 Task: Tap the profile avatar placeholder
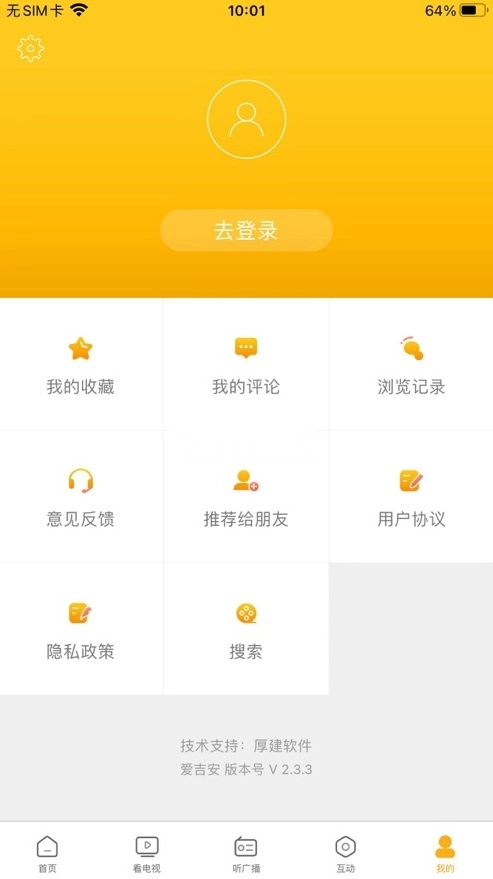click(246, 119)
